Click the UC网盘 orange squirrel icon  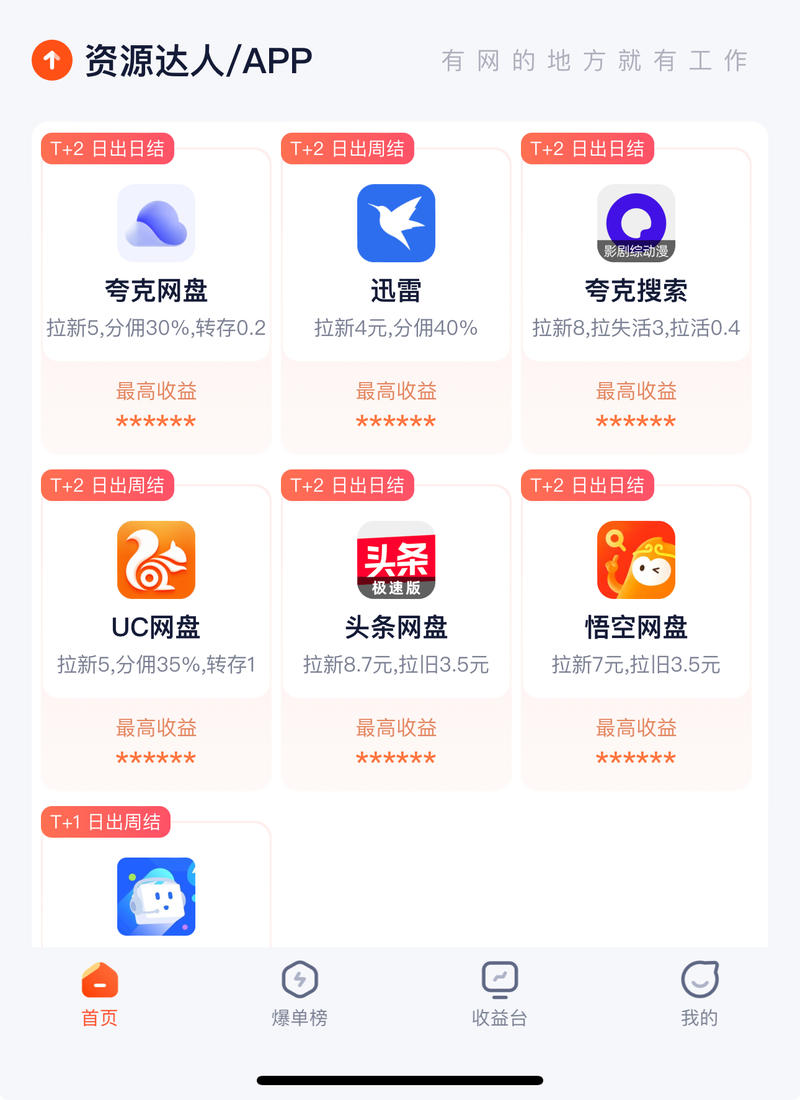click(x=156, y=560)
